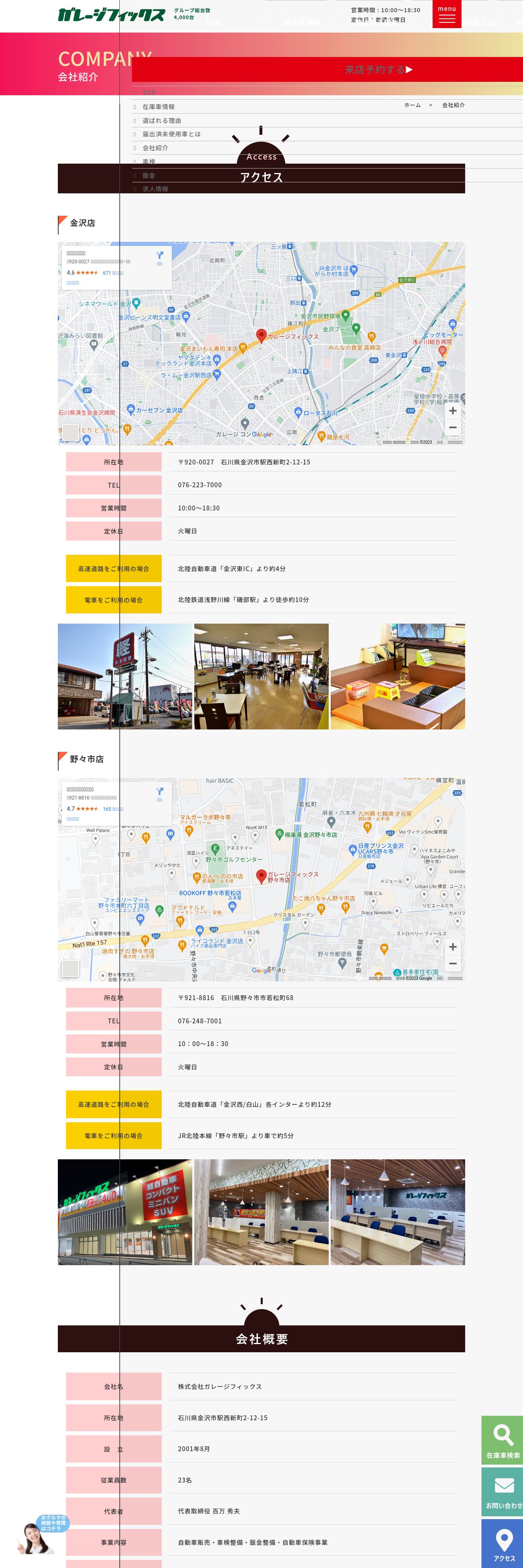
Task: Open the red menu button
Action: pyautogui.click(x=446, y=14)
